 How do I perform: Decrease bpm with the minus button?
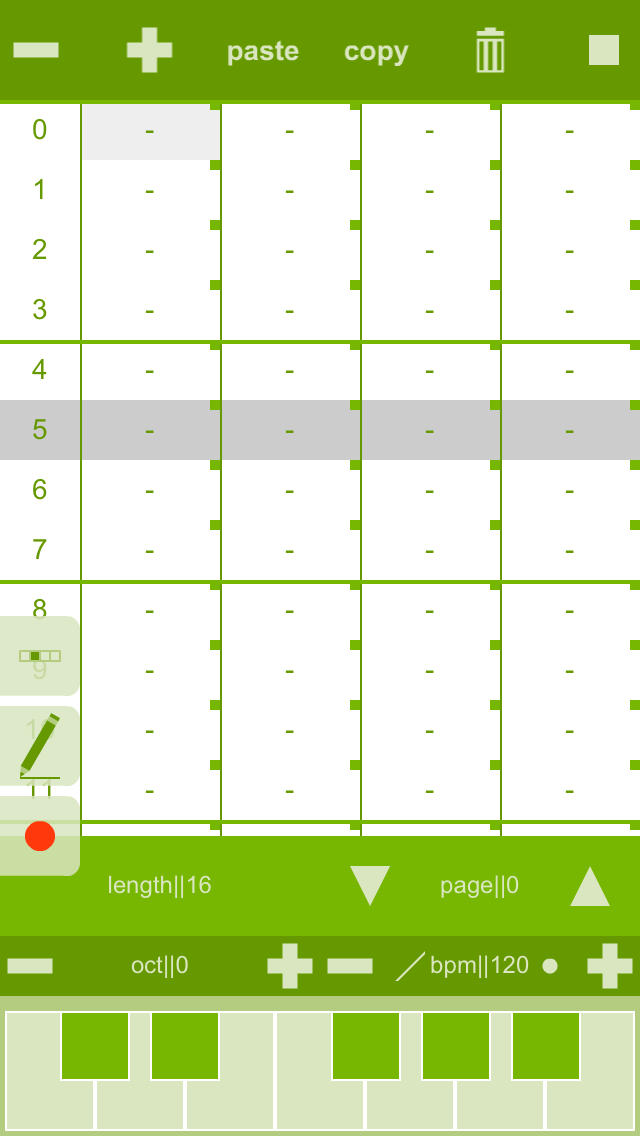click(x=350, y=966)
